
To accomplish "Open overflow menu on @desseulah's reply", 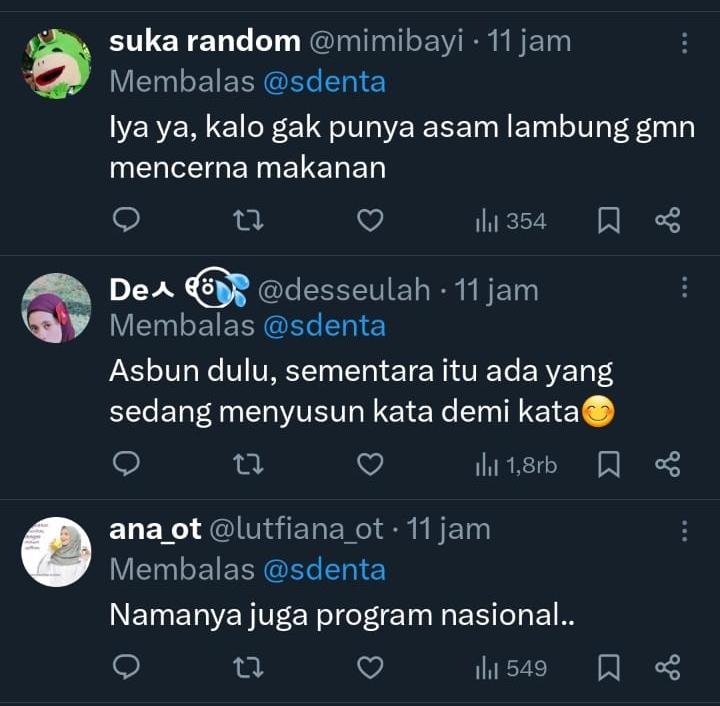I will point(685,289).
